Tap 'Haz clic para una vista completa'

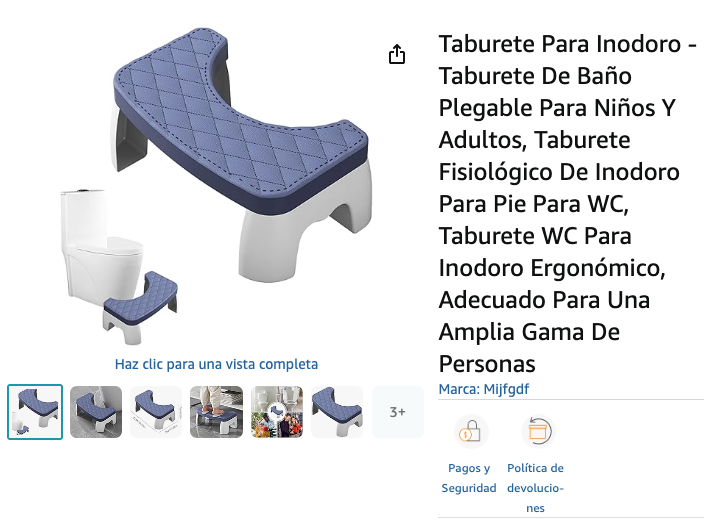[216, 364]
